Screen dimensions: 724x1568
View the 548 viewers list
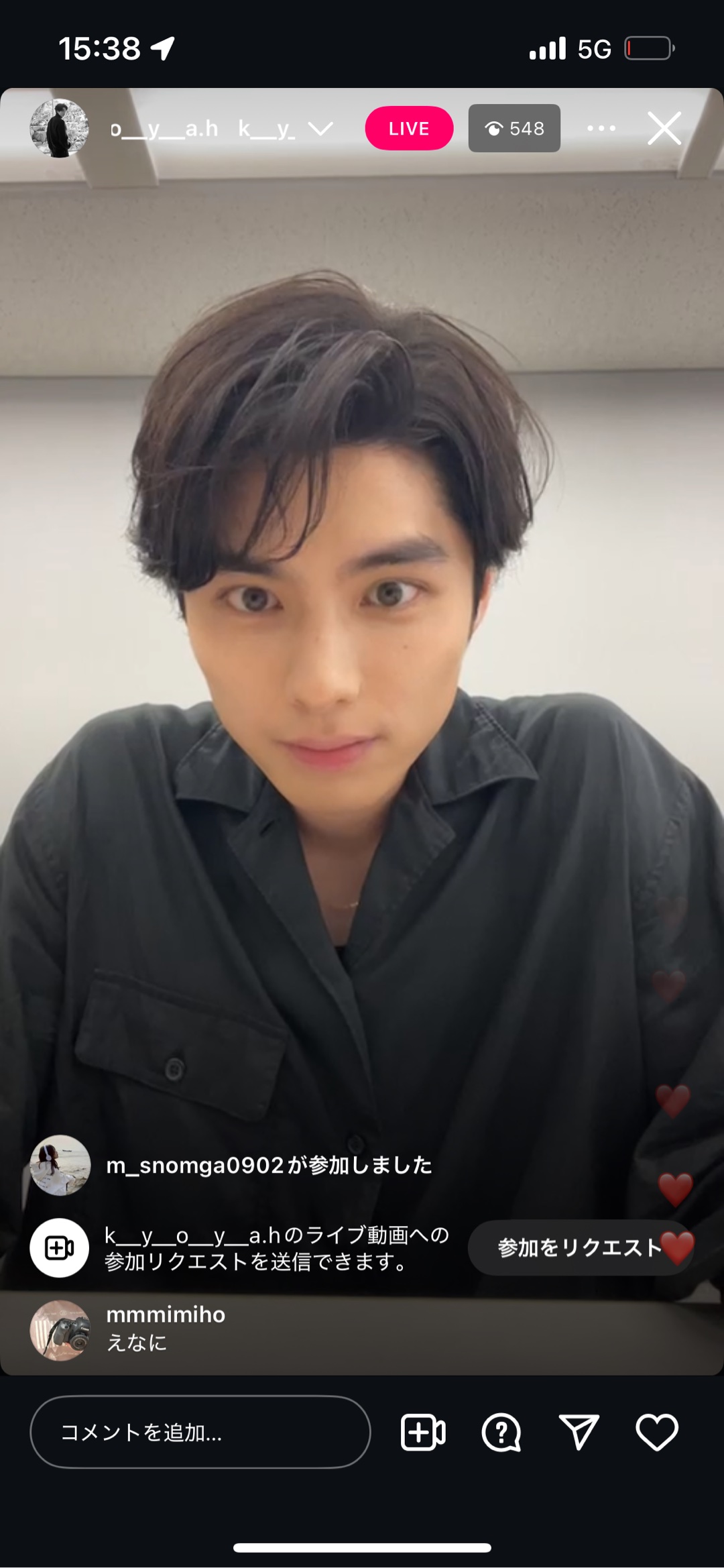click(514, 128)
